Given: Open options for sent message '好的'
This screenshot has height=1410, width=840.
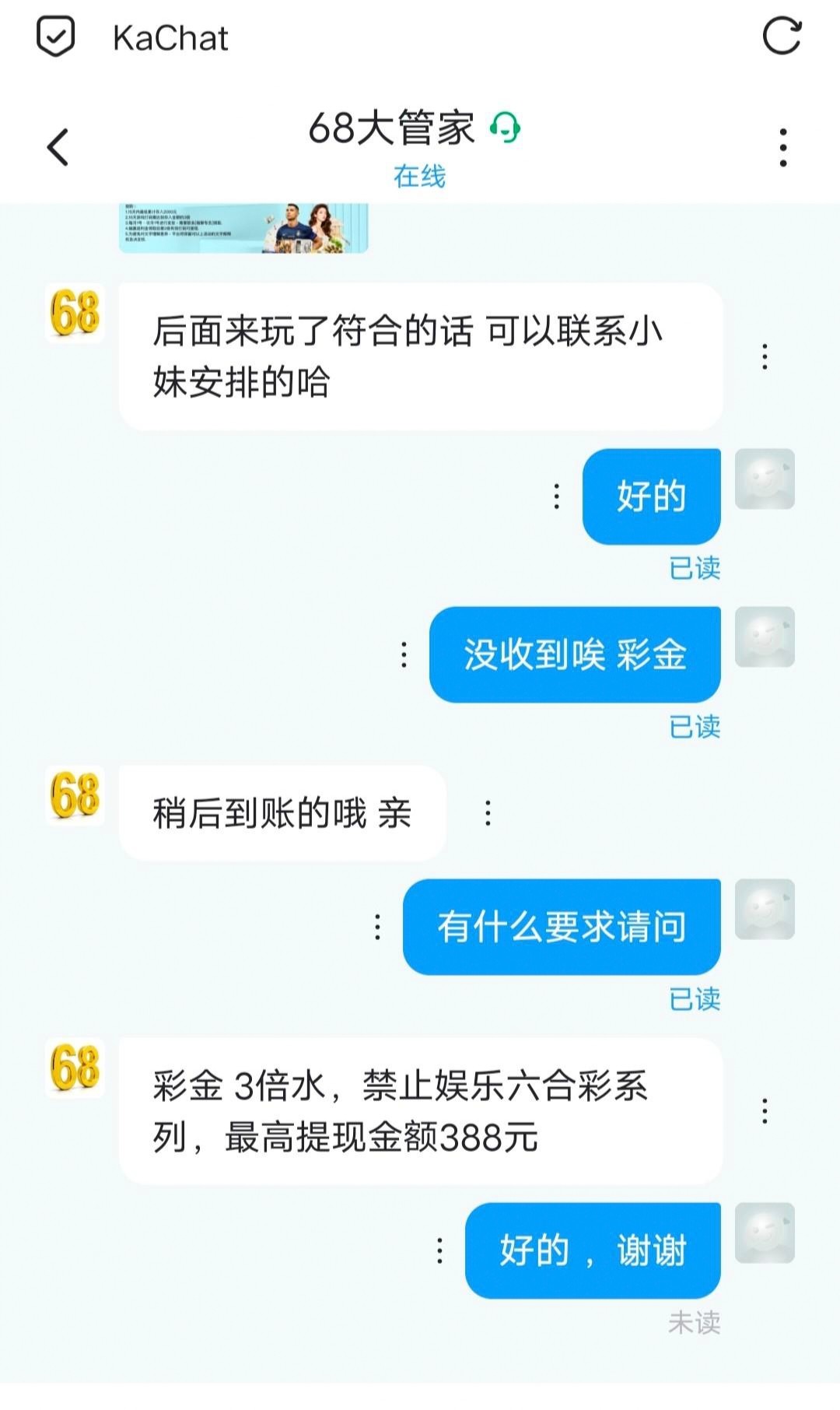Looking at the screenshot, I should pyautogui.click(x=557, y=496).
